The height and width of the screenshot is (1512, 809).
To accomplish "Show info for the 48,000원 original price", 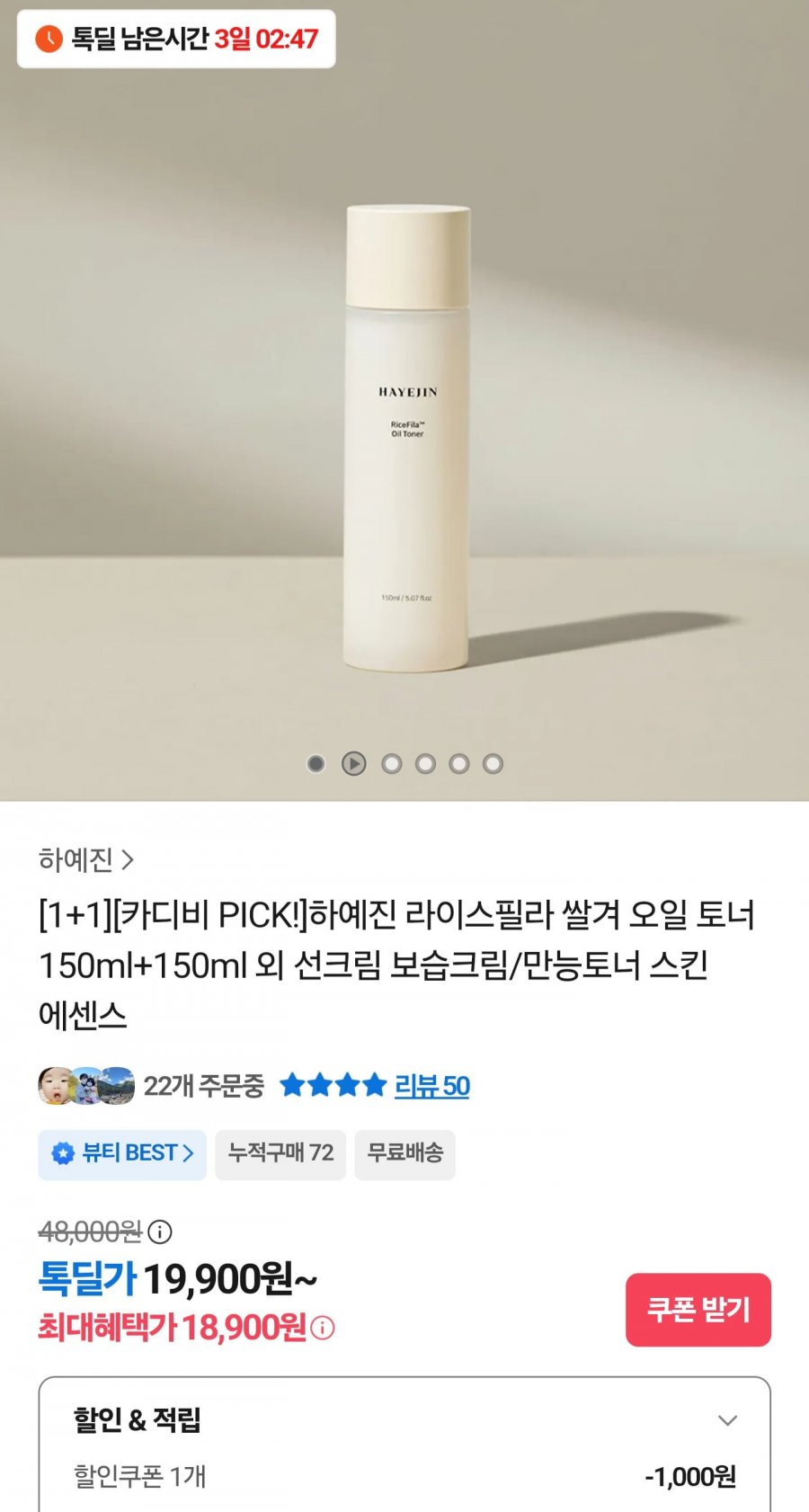I will tap(159, 1232).
